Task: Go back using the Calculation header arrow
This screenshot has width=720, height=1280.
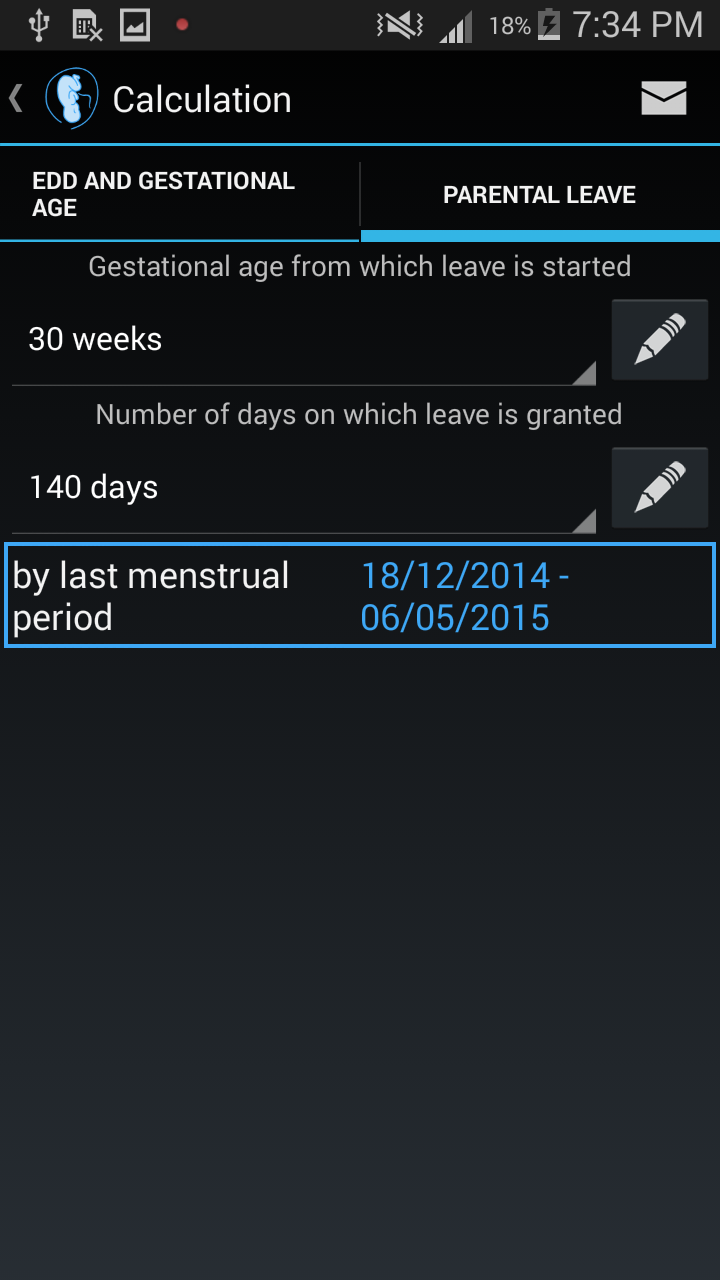Action: (x=18, y=98)
